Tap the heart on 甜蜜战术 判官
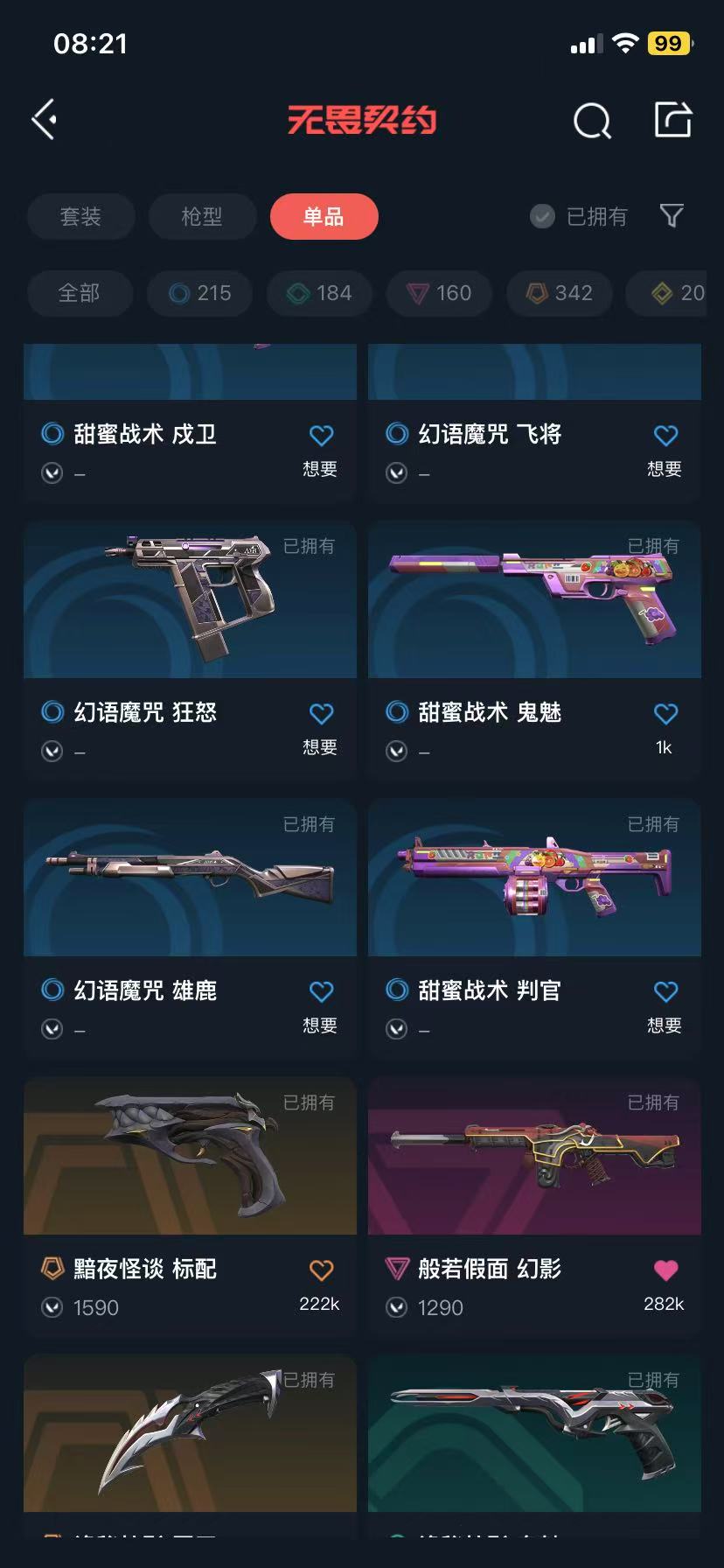This screenshot has width=724, height=1568. click(x=665, y=991)
